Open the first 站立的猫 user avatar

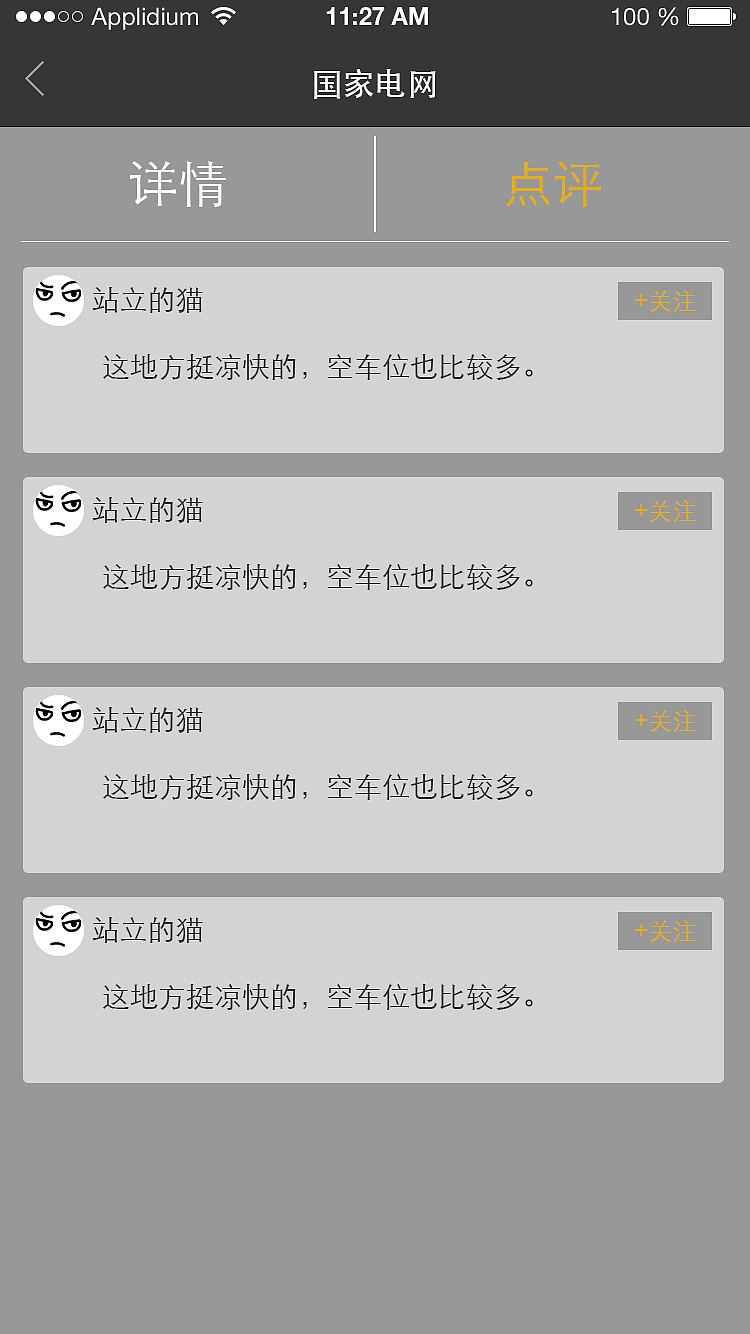(x=58, y=299)
